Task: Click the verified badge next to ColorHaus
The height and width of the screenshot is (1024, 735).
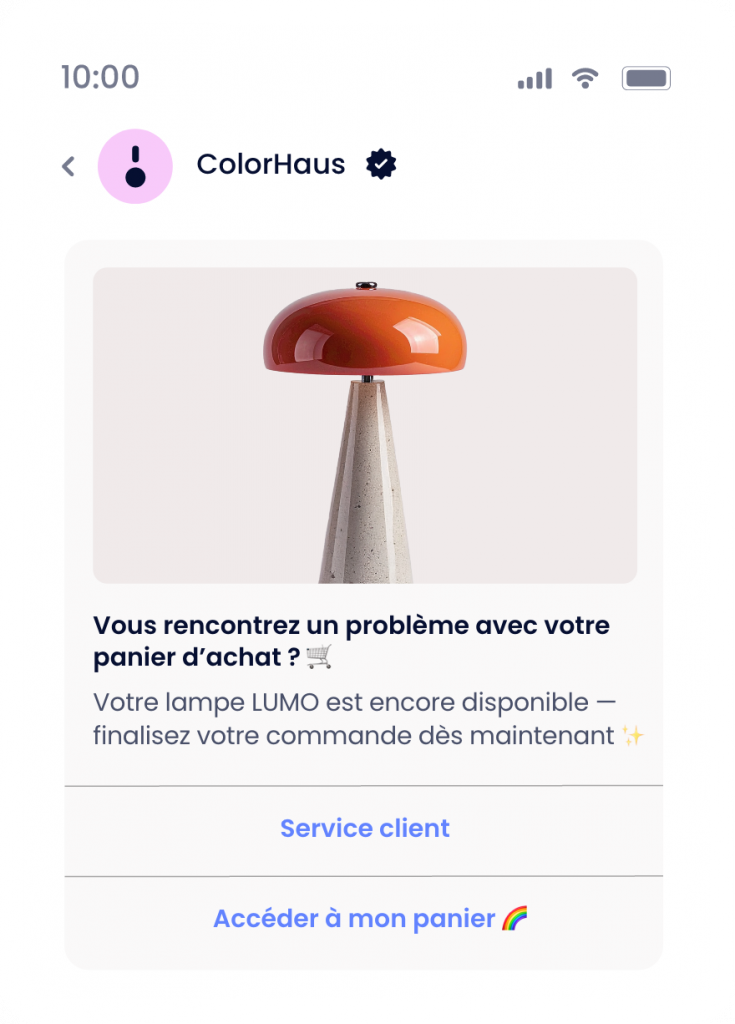Action: (x=379, y=163)
